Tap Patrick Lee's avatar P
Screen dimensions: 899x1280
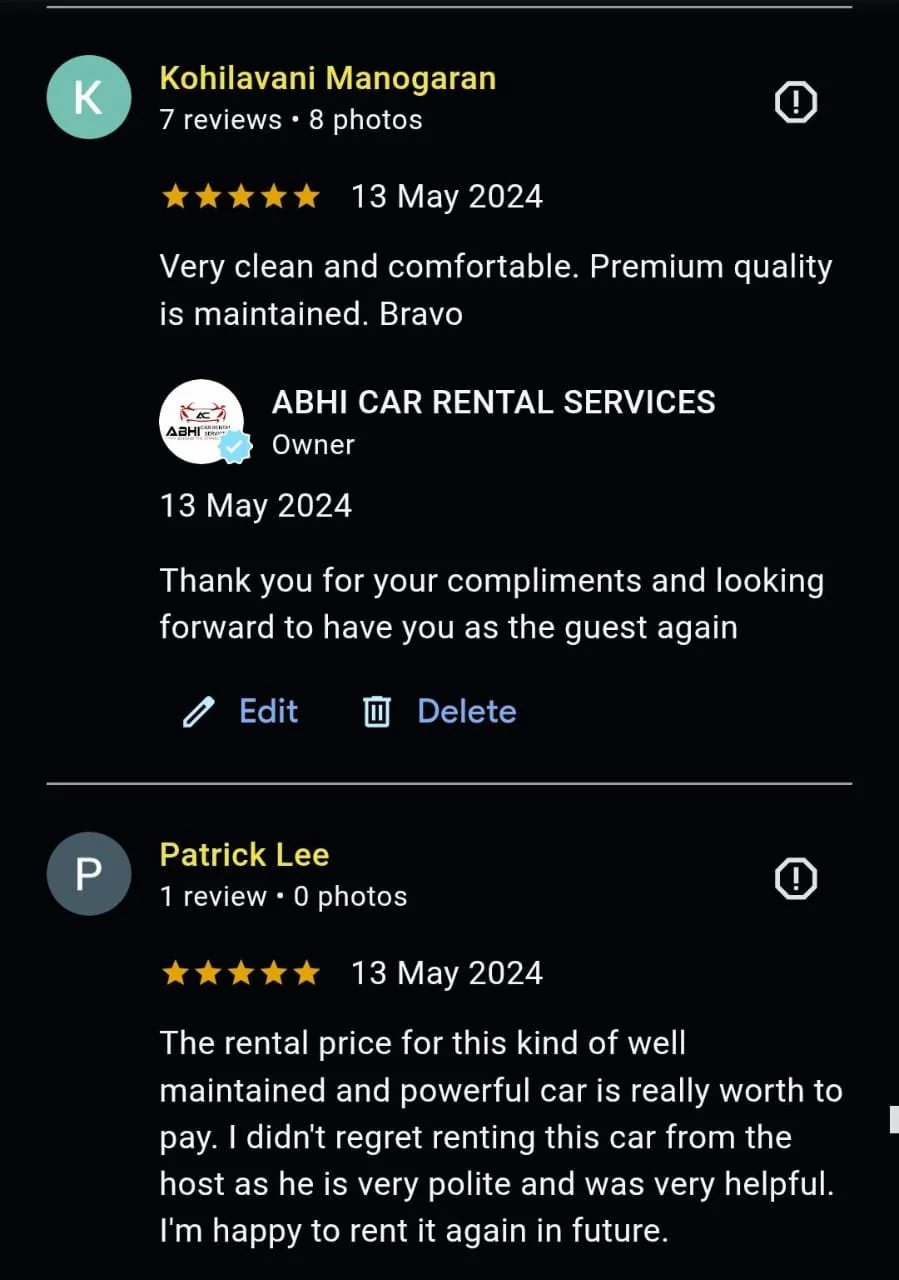click(x=89, y=874)
